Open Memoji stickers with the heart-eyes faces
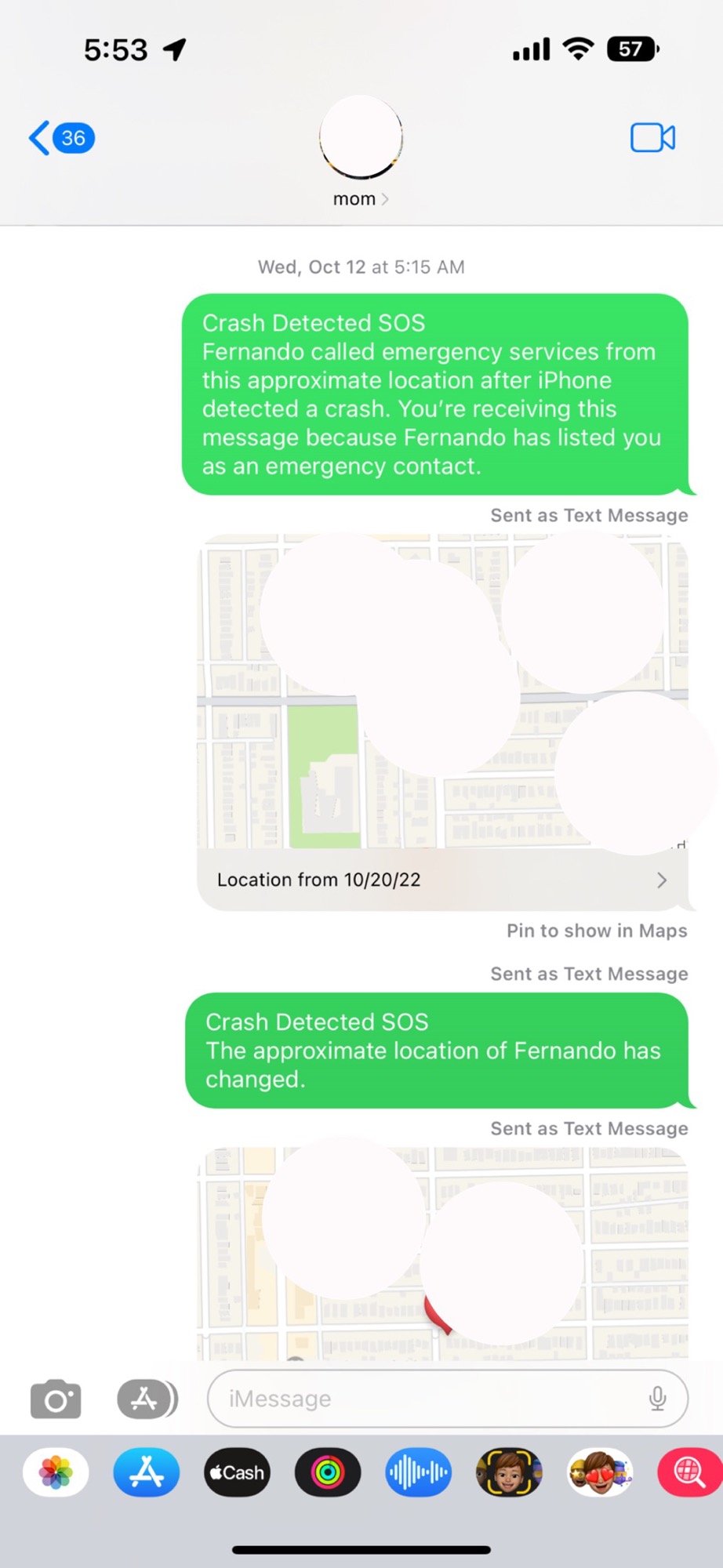 (600, 1472)
